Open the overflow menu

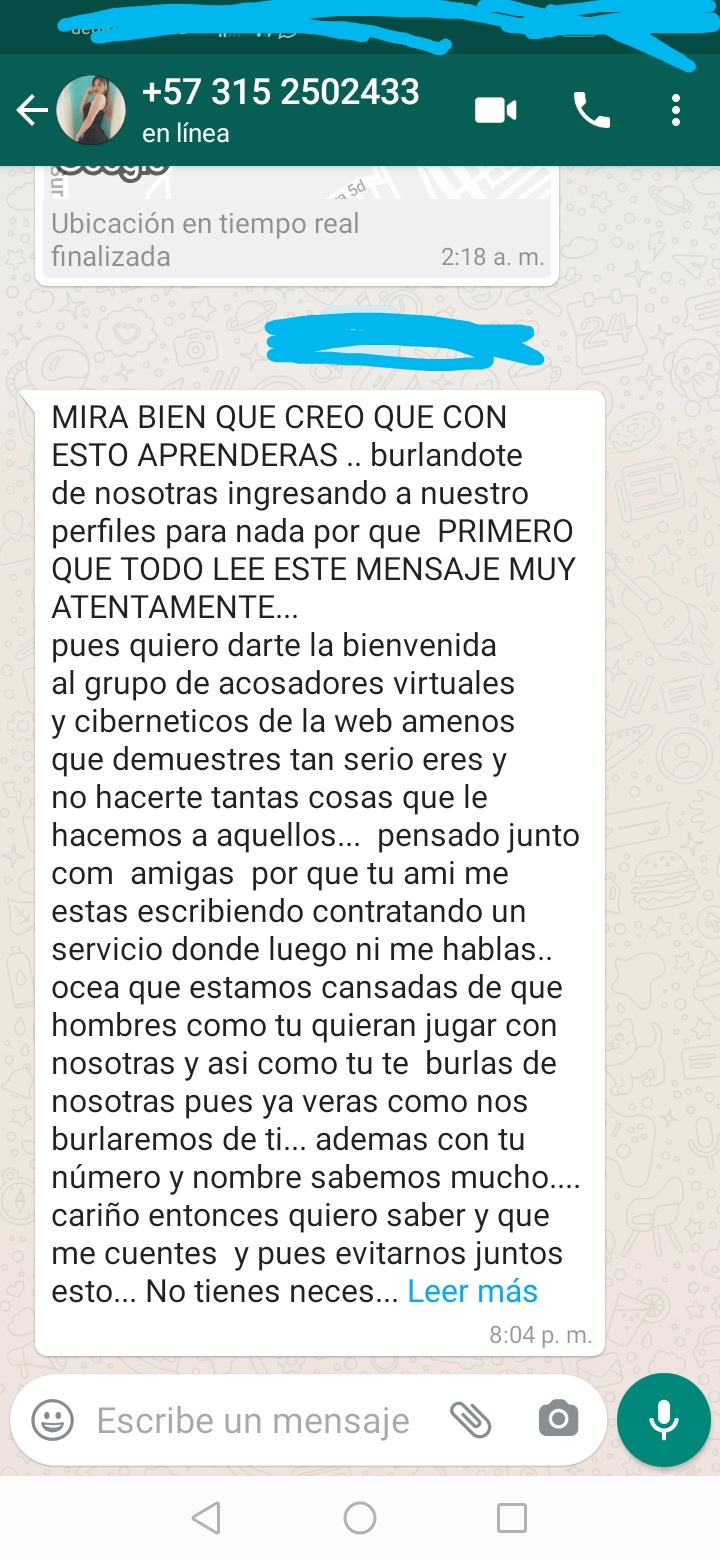(676, 111)
